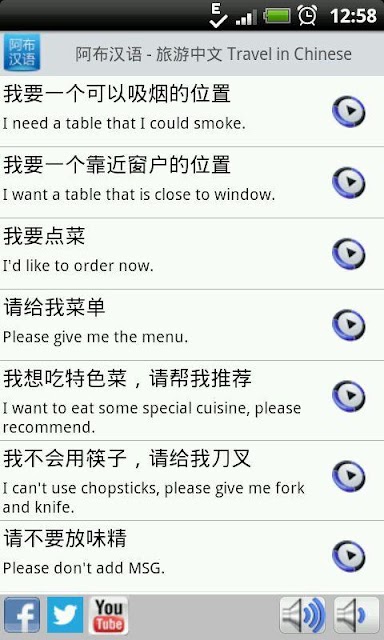This screenshot has width=384, height=640.
Task: Play audio for 'Please don't add MSG'
Action: pos(348,556)
